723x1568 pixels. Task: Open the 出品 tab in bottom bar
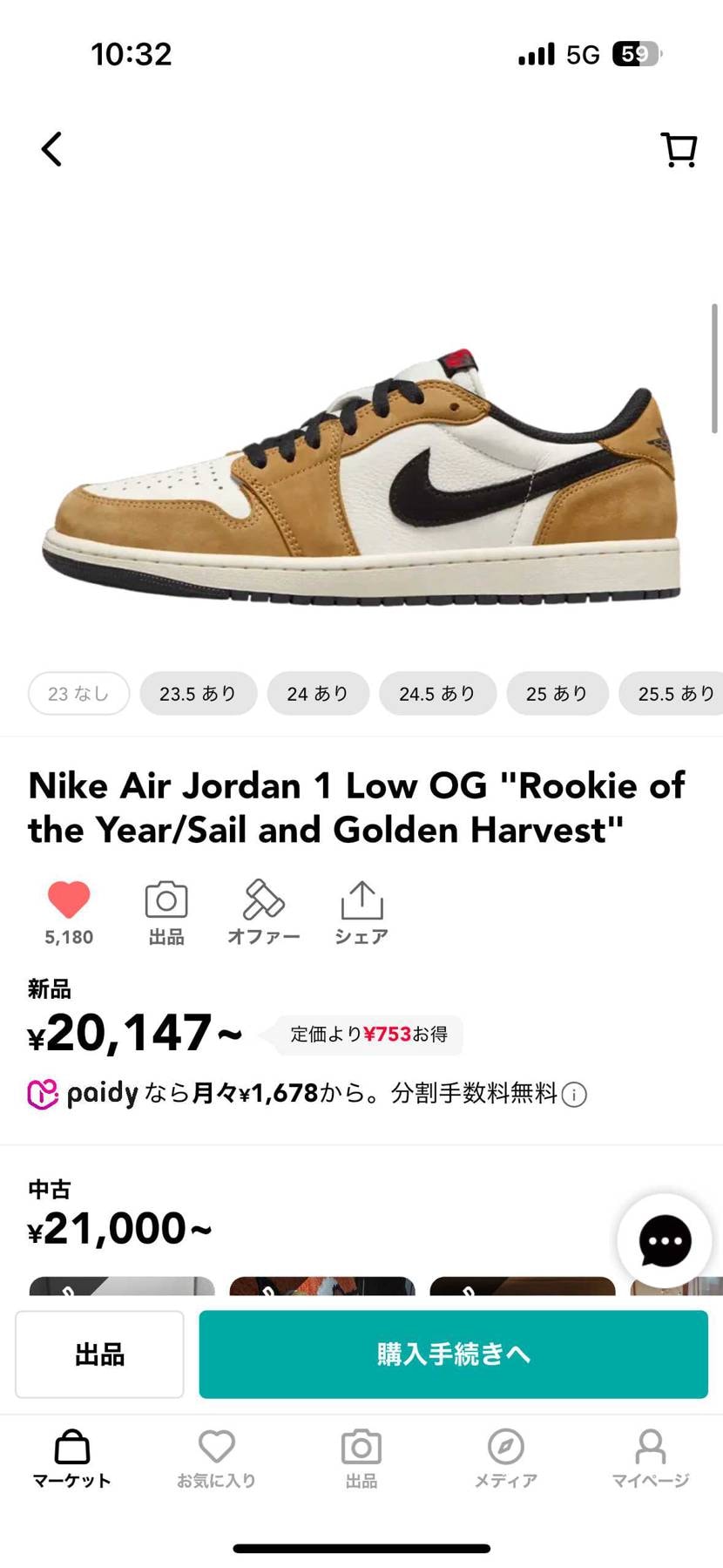pos(361,1458)
